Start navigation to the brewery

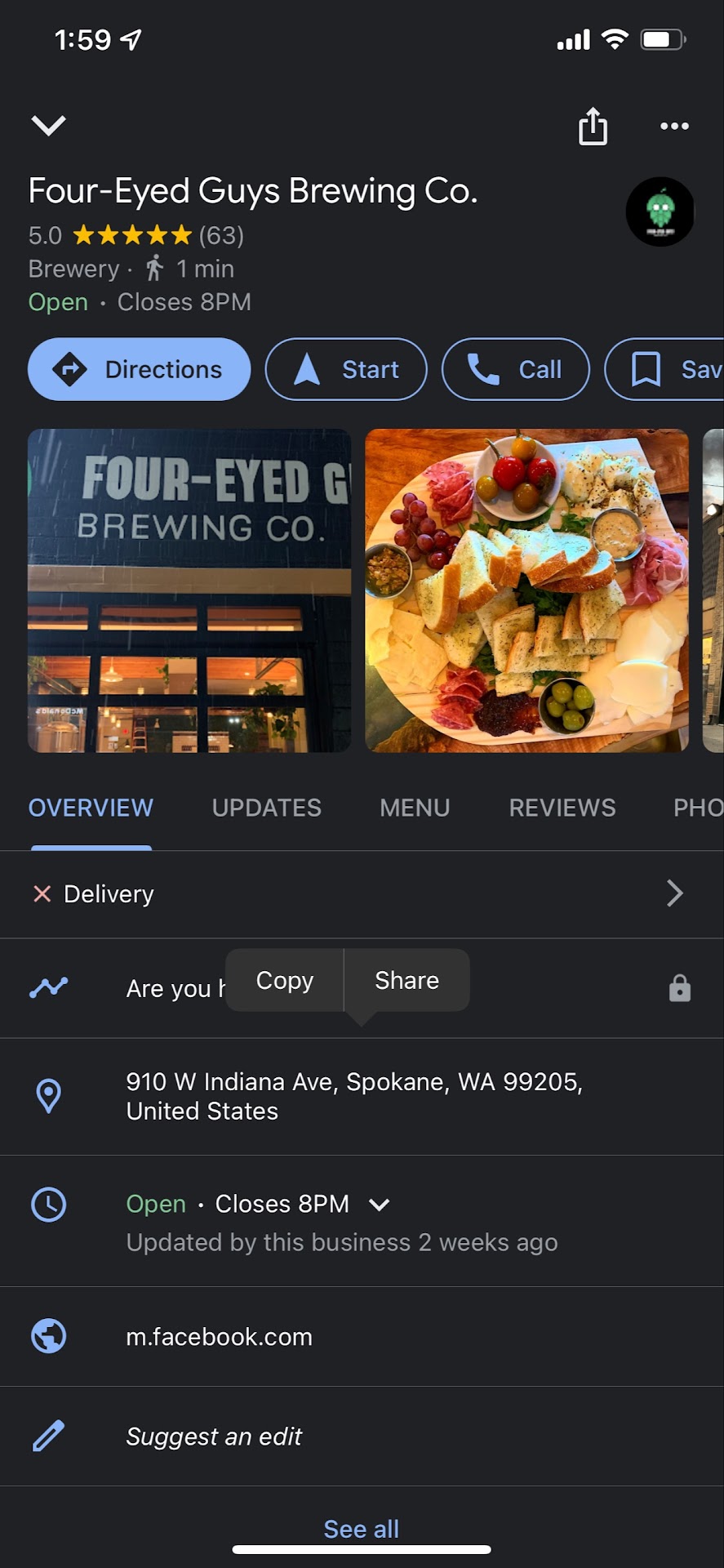pos(346,369)
